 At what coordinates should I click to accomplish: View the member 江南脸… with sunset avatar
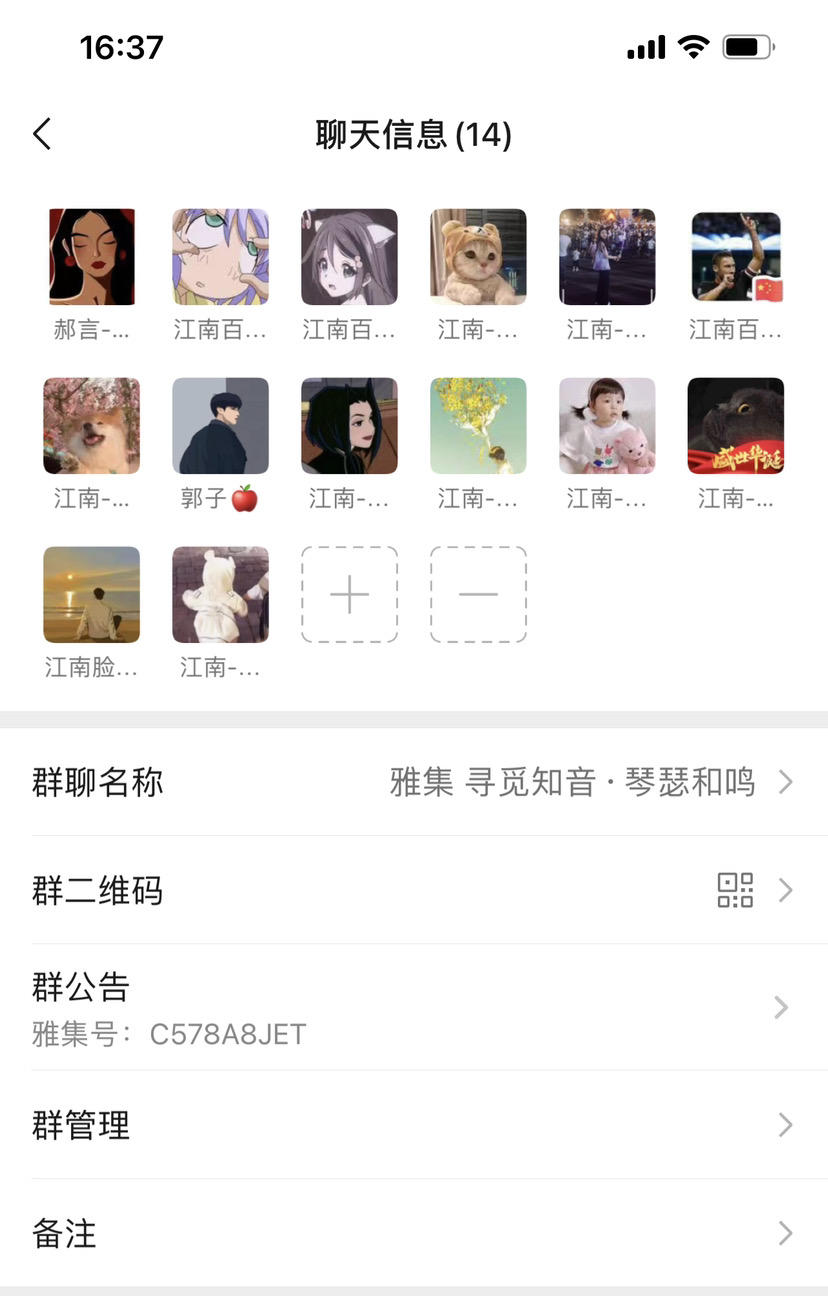(x=92, y=594)
